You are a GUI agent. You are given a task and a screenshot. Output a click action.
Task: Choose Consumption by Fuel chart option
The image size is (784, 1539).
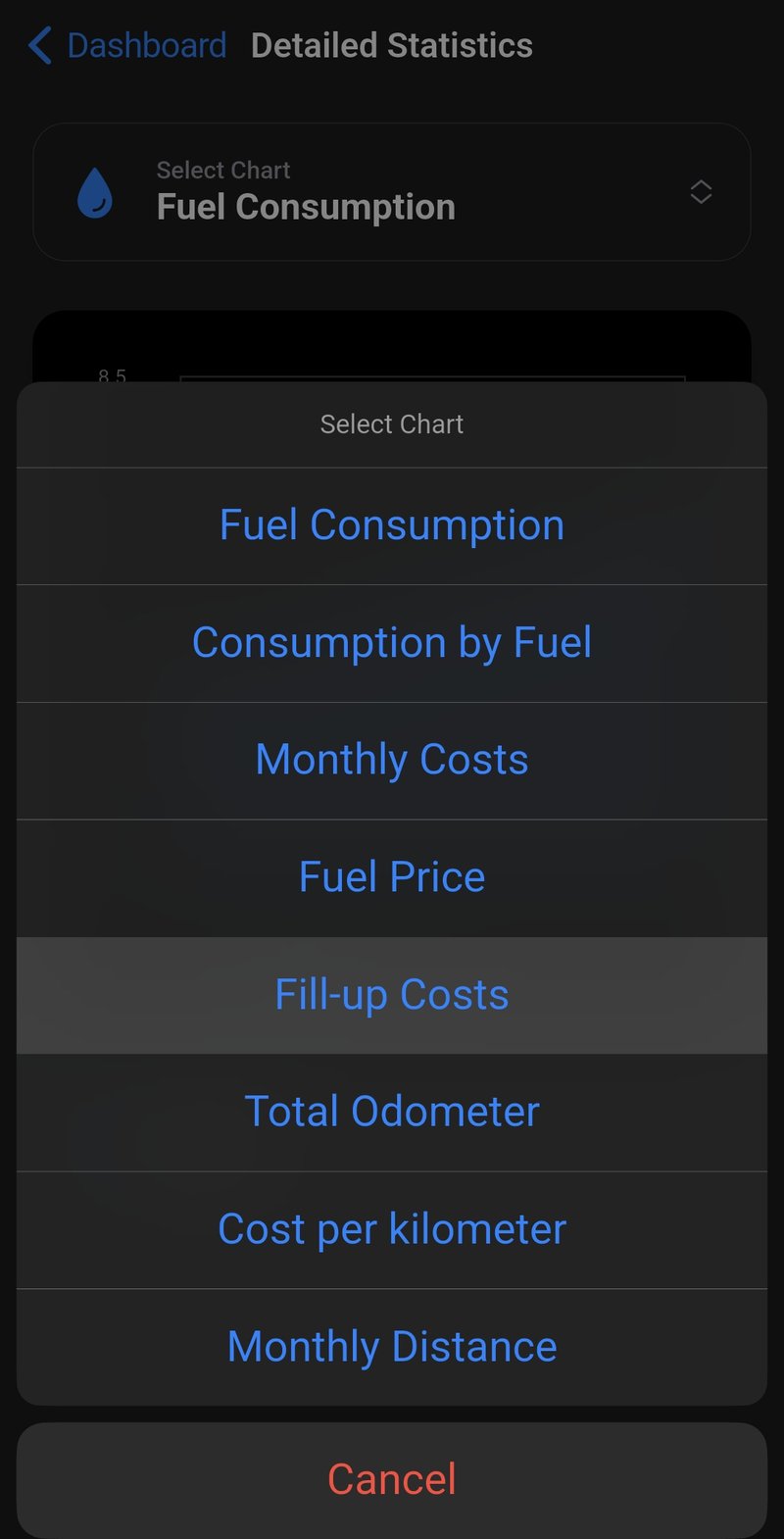point(392,642)
